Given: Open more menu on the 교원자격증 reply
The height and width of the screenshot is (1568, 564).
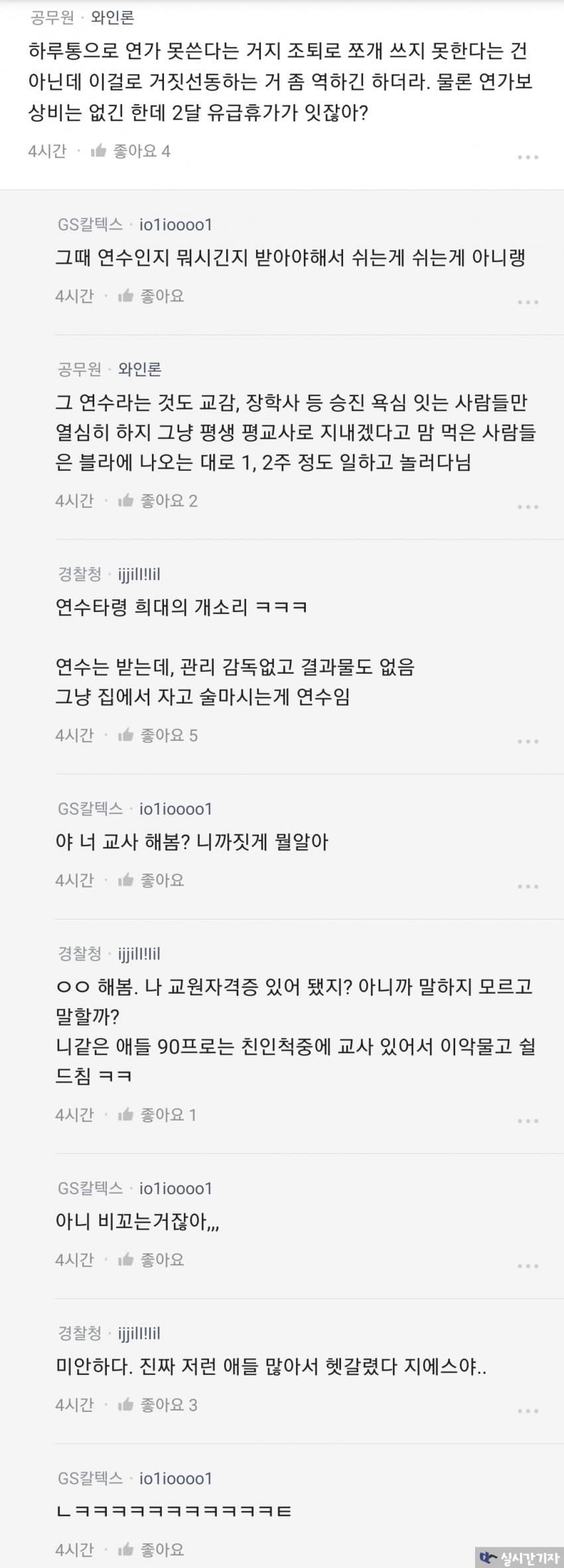Looking at the screenshot, I should (x=528, y=1121).
